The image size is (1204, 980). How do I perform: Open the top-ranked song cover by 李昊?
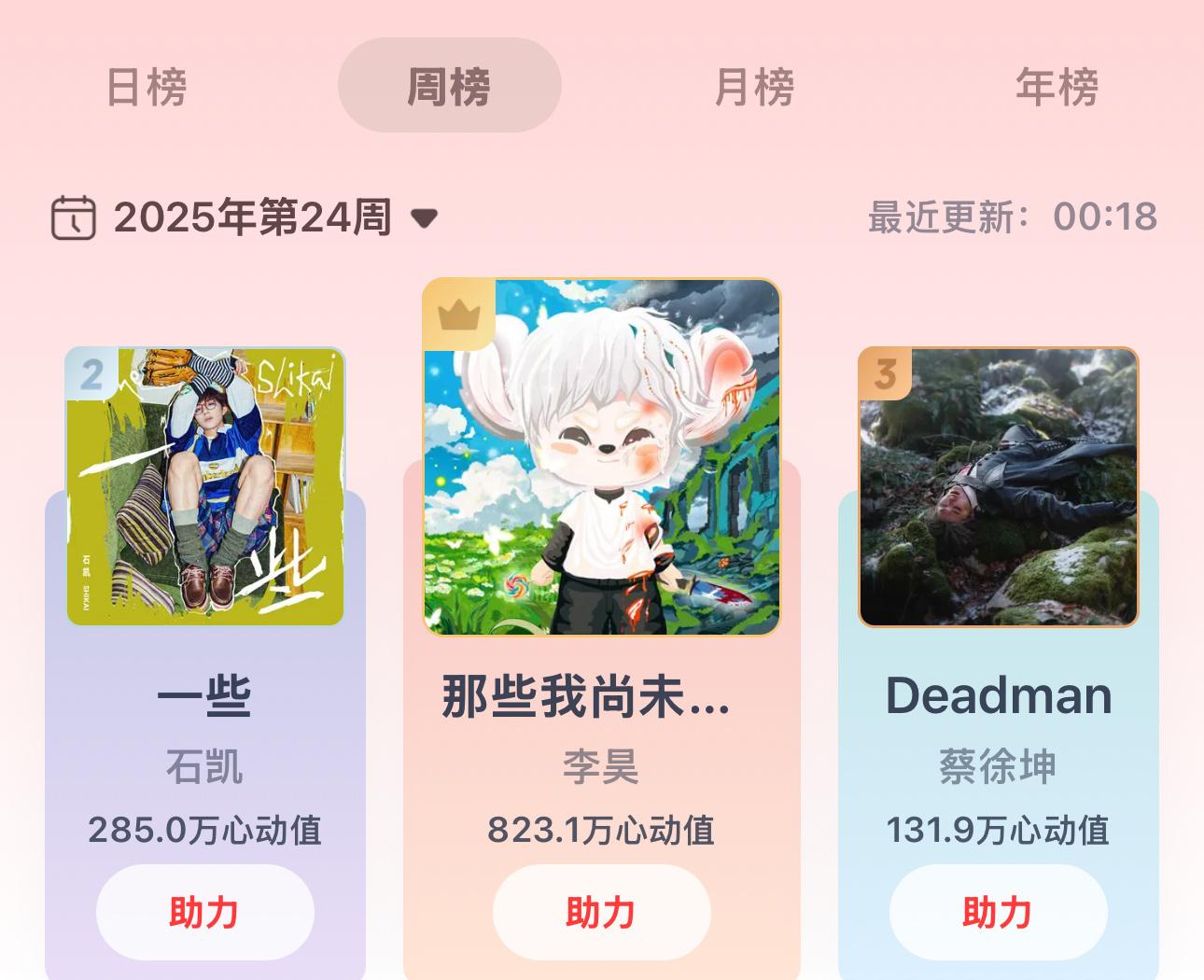click(601, 457)
